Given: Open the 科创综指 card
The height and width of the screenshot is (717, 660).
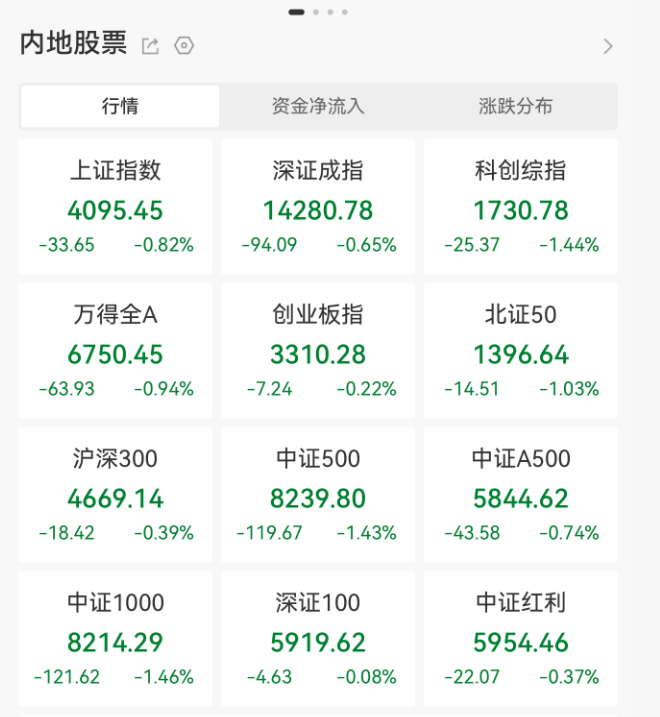Looking at the screenshot, I should point(521,207).
